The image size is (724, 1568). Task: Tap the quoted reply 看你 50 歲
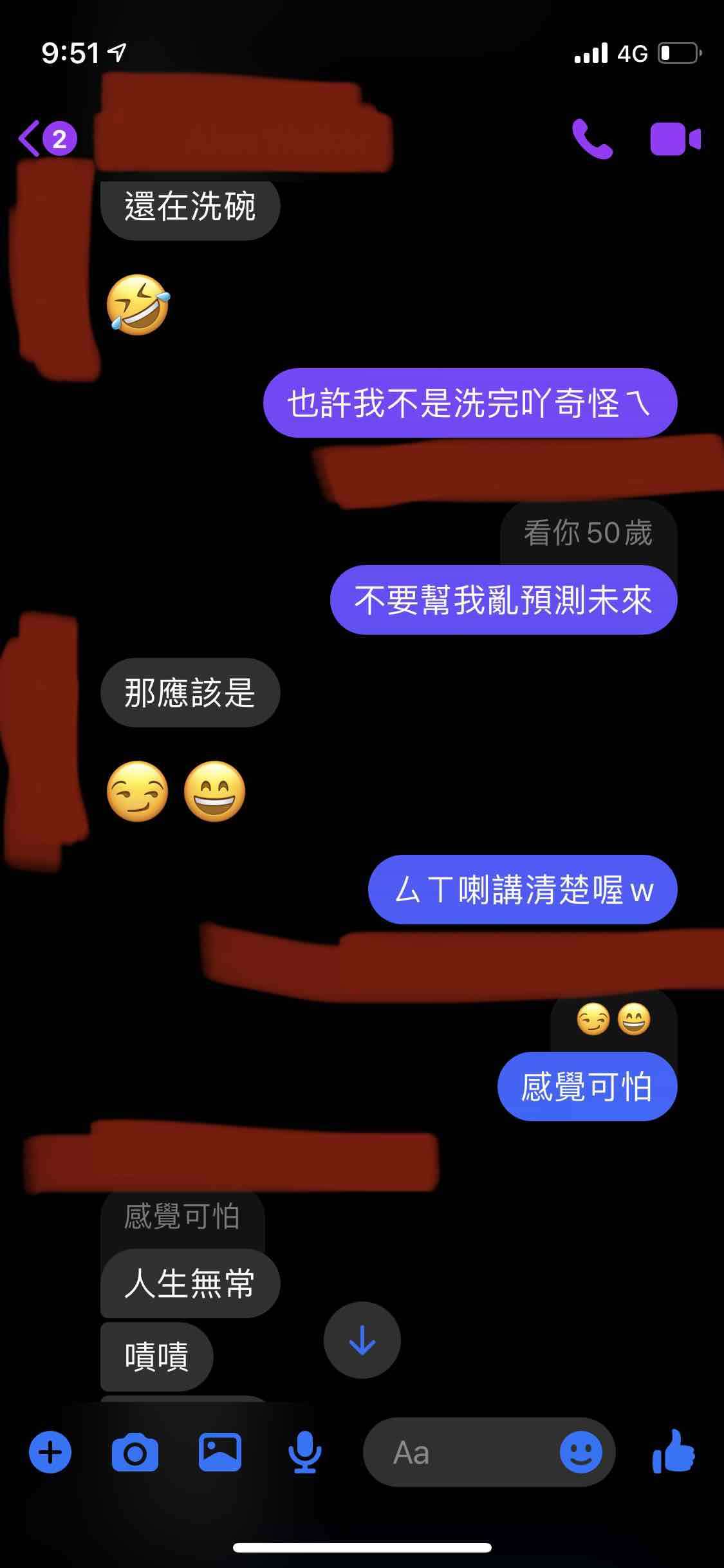(x=588, y=533)
